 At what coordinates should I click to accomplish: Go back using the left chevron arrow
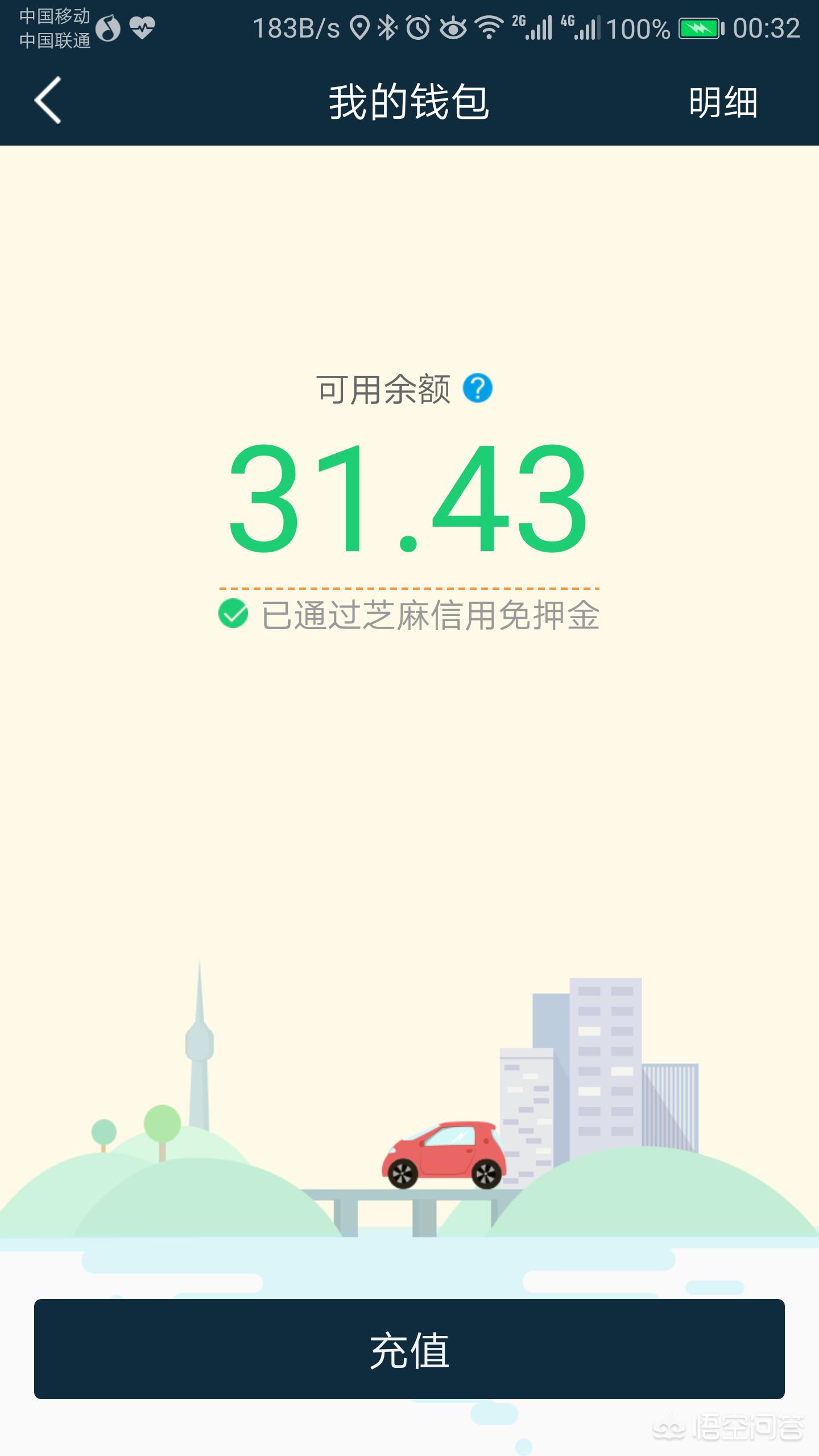pos(49,102)
